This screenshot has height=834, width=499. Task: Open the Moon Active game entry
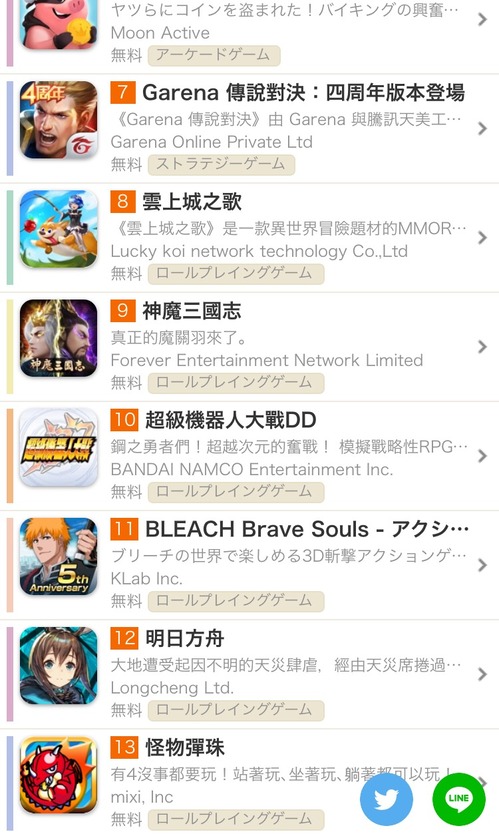(250, 36)
